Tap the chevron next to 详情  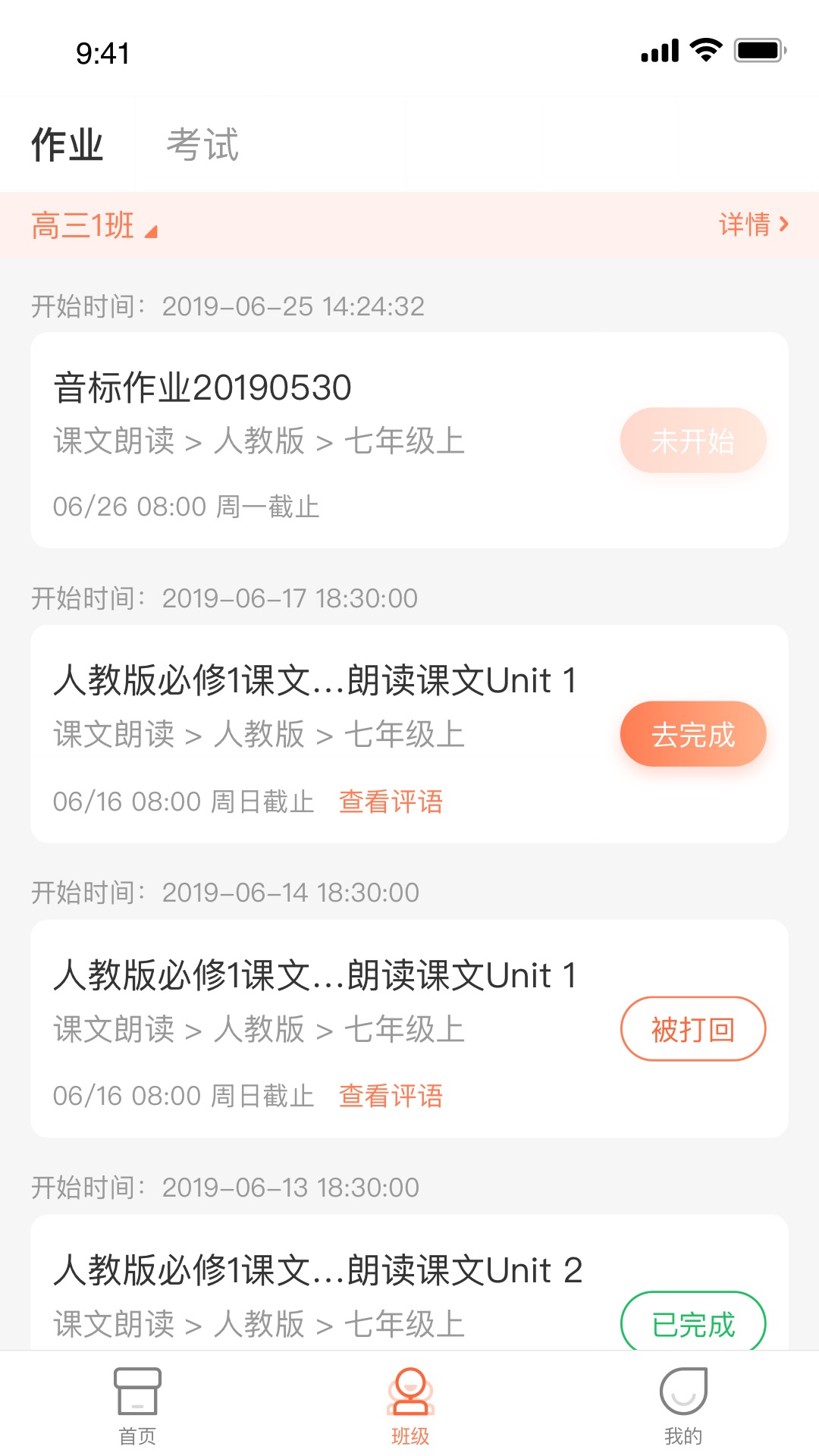click(783, 224)
